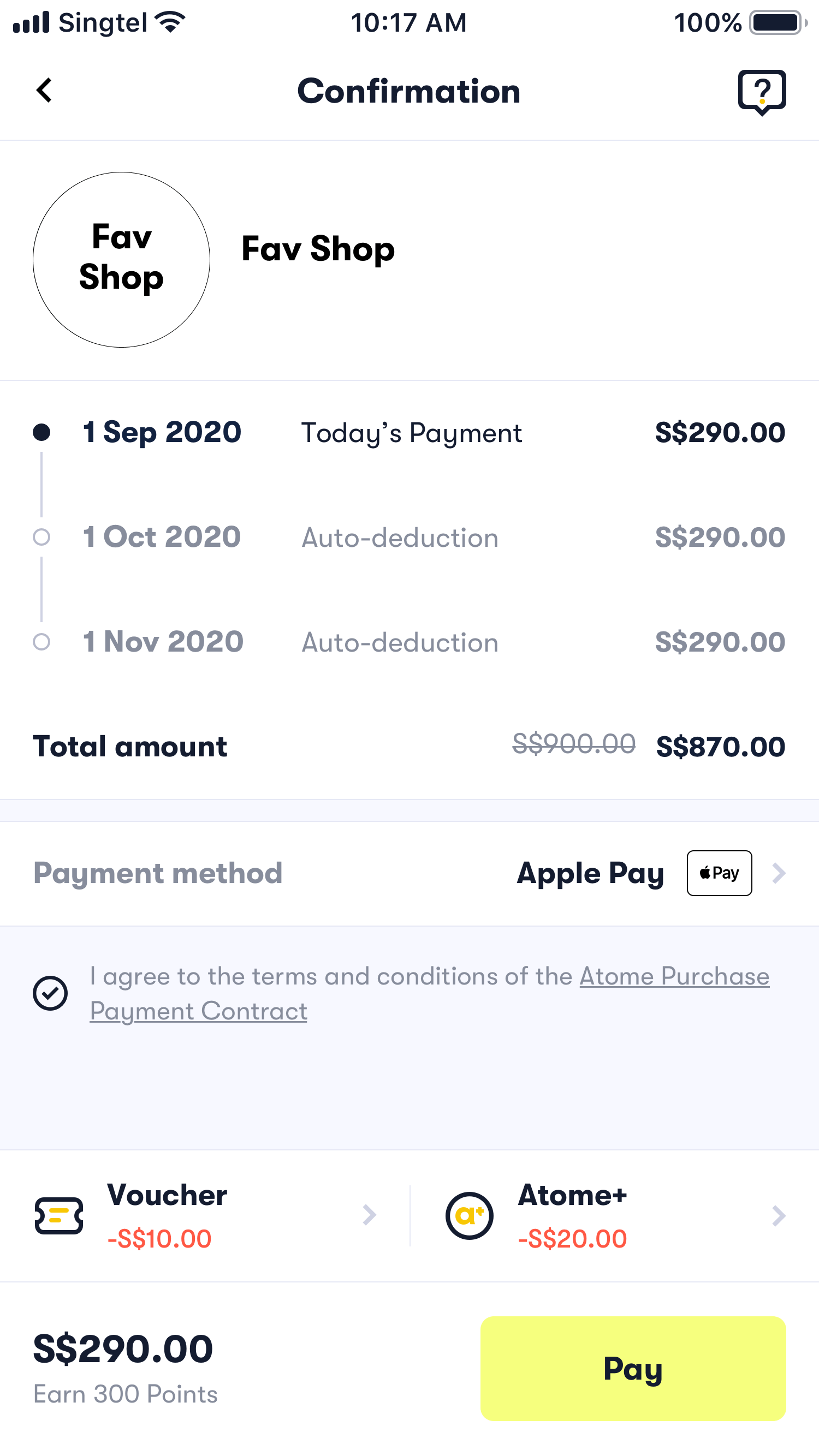Select the Voucher ticket icon

60,1215
